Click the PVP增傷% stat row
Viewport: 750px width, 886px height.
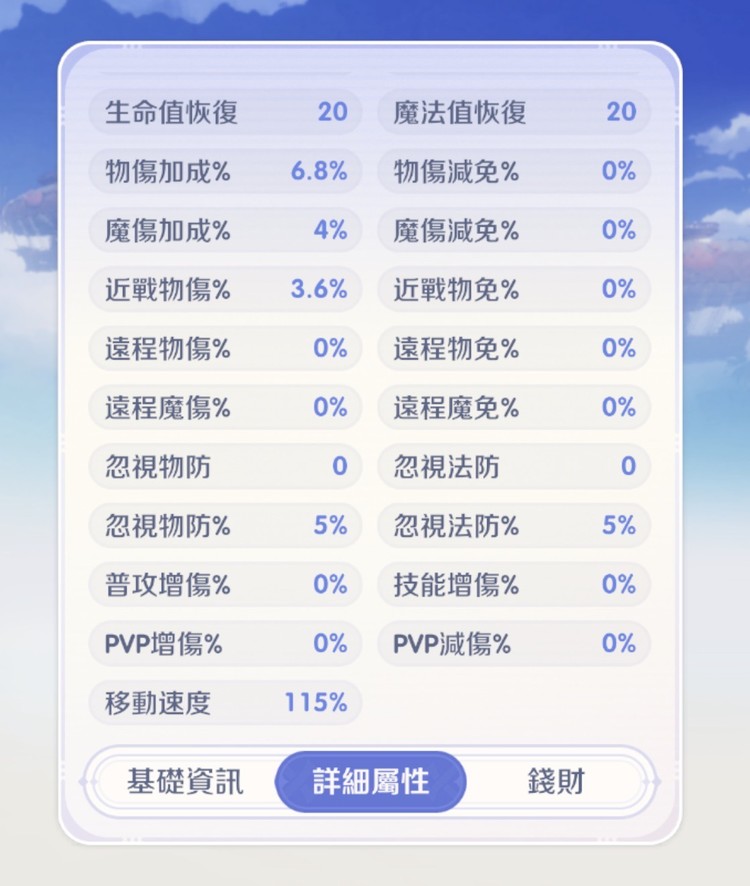click(225, 644)
